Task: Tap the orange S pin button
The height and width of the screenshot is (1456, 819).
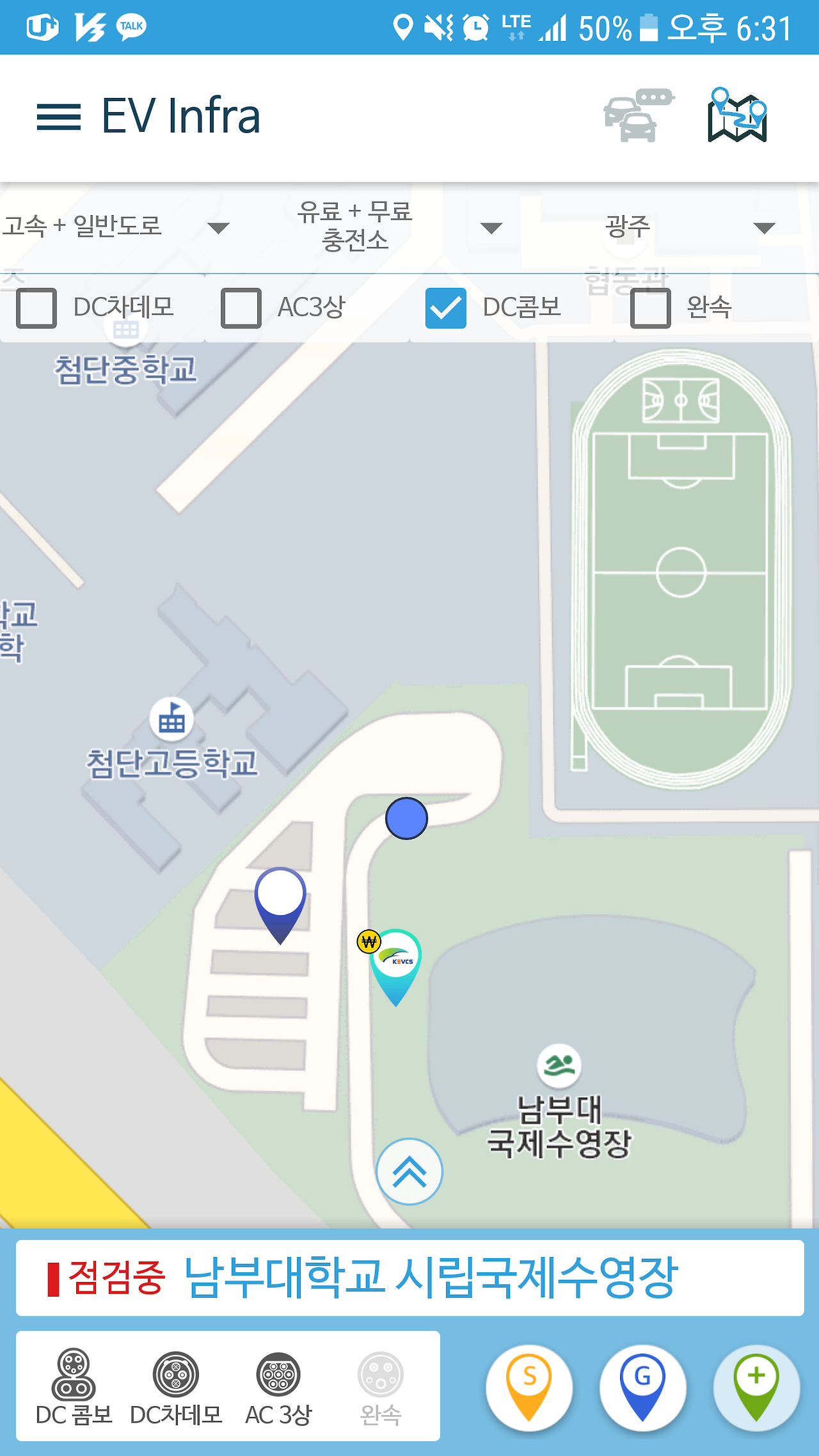Action: click(529, 1387)
